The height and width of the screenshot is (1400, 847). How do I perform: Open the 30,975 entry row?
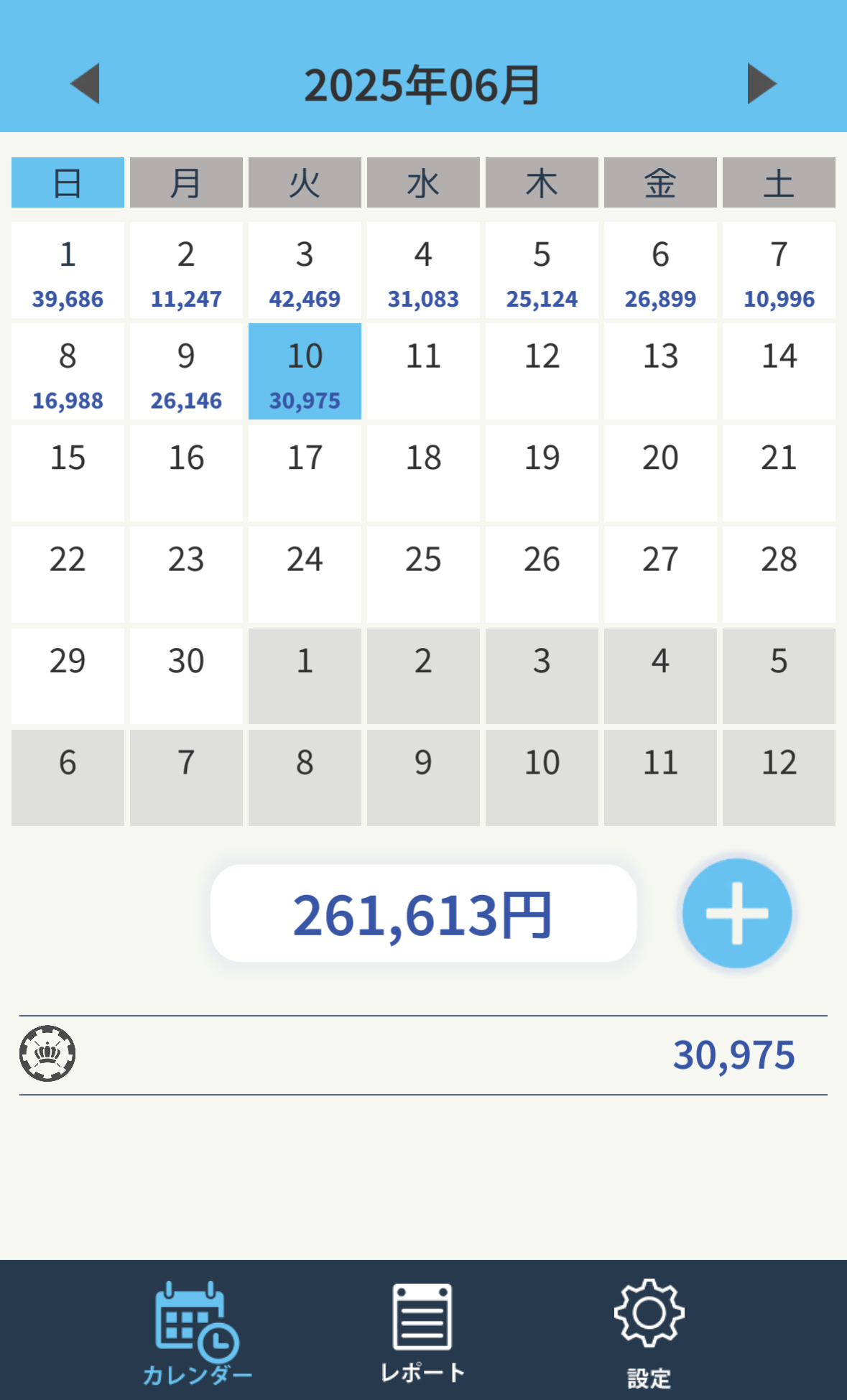point(423,1054)
